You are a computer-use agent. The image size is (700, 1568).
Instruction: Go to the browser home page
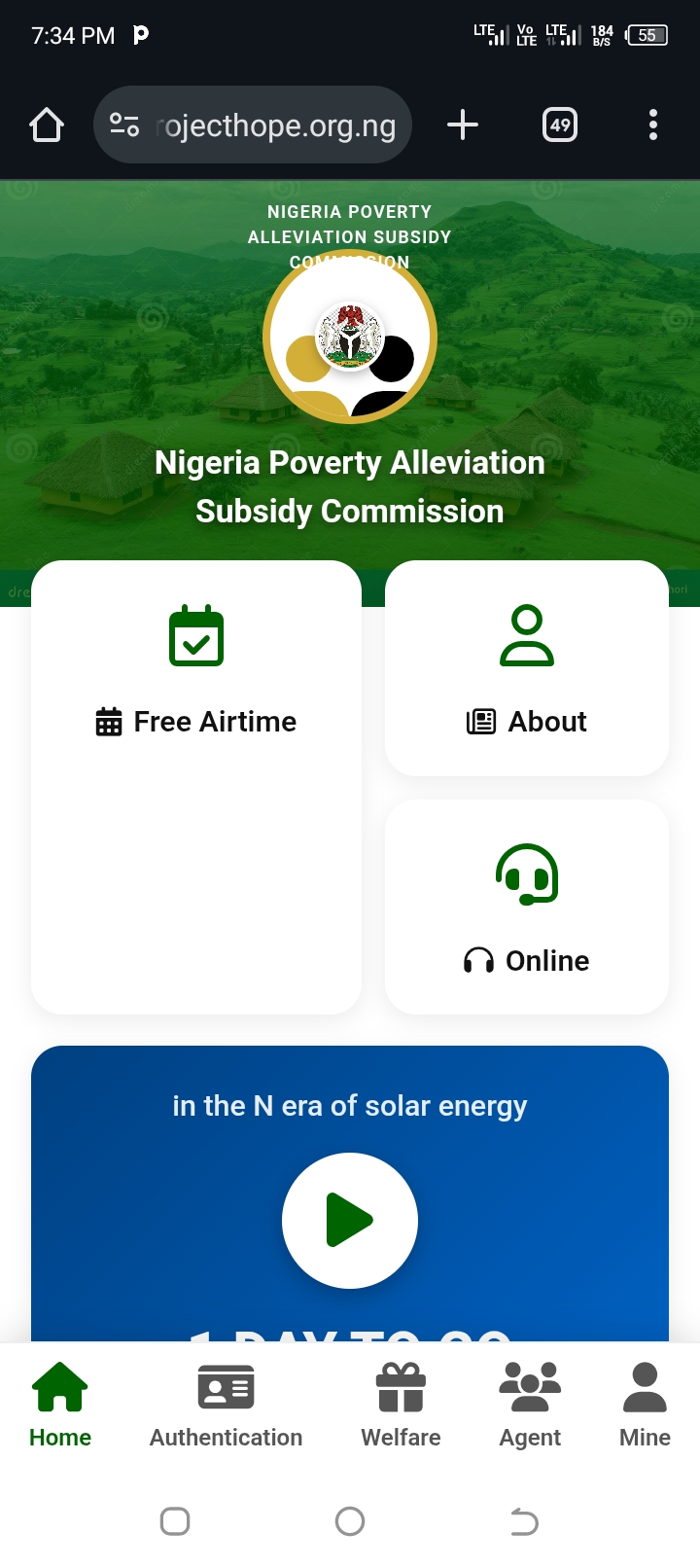[x=47, y=125]
